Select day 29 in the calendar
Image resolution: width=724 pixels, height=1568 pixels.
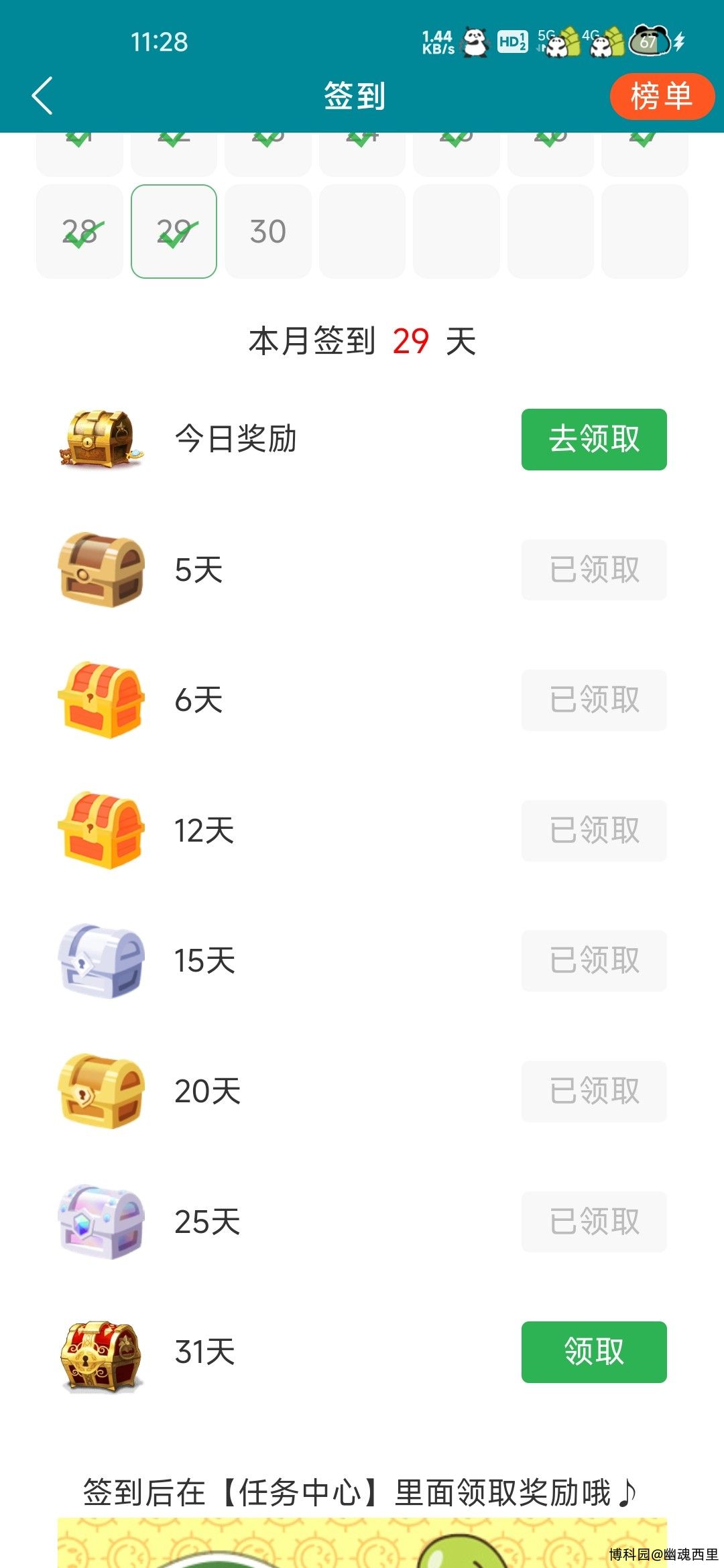tap(174, 232)
